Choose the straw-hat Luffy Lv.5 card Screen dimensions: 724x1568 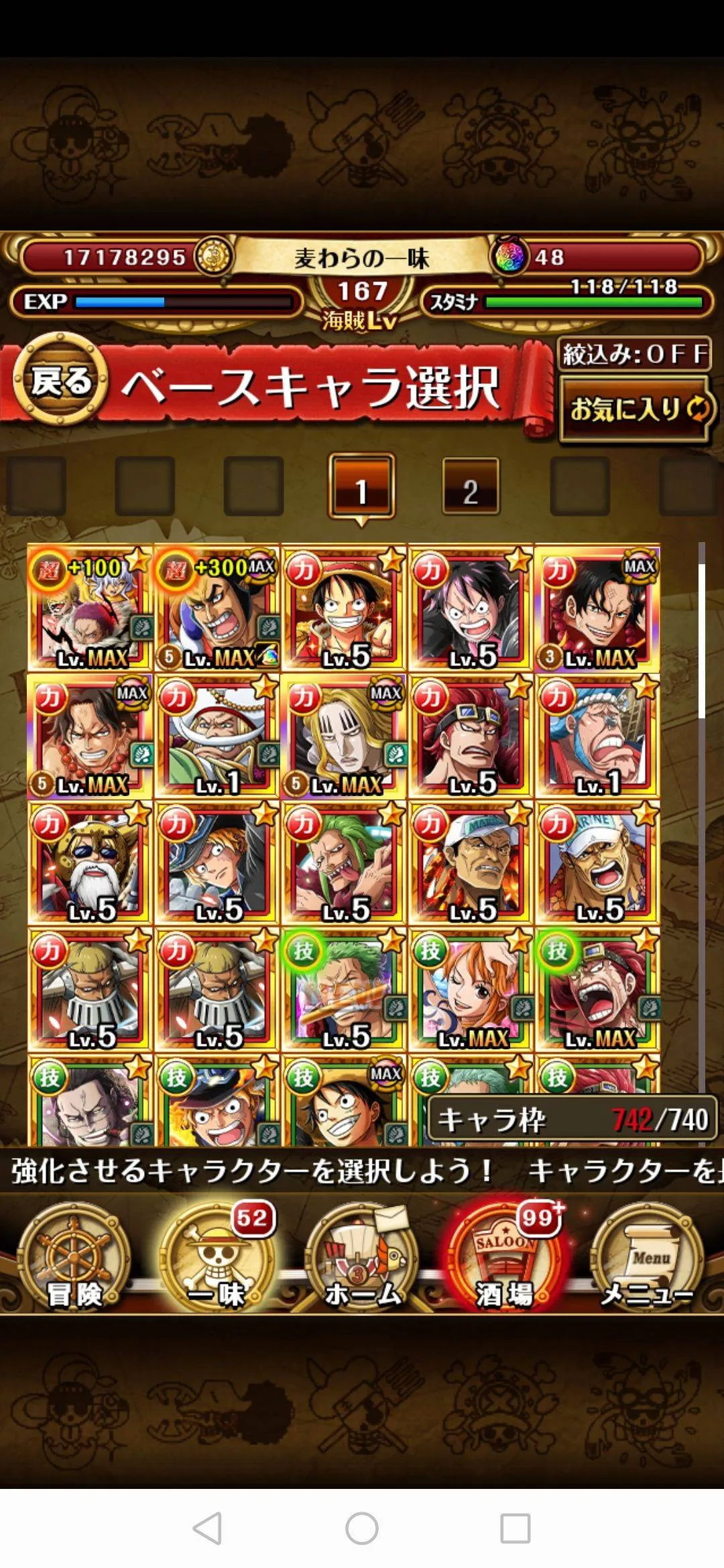[344, 608]
